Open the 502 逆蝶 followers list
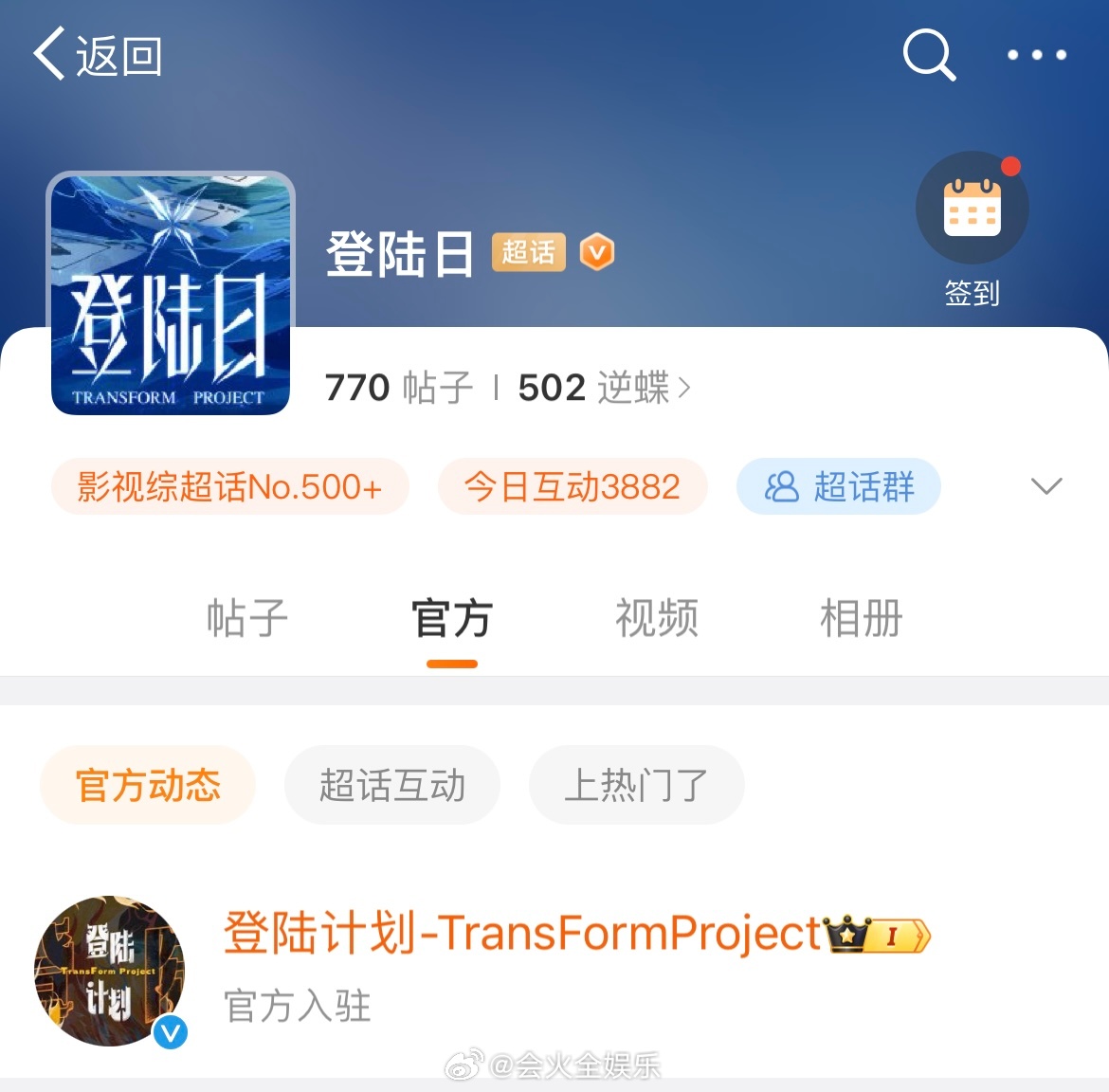The width and height of the screenshot is (1109, 1092). [604, 388]
